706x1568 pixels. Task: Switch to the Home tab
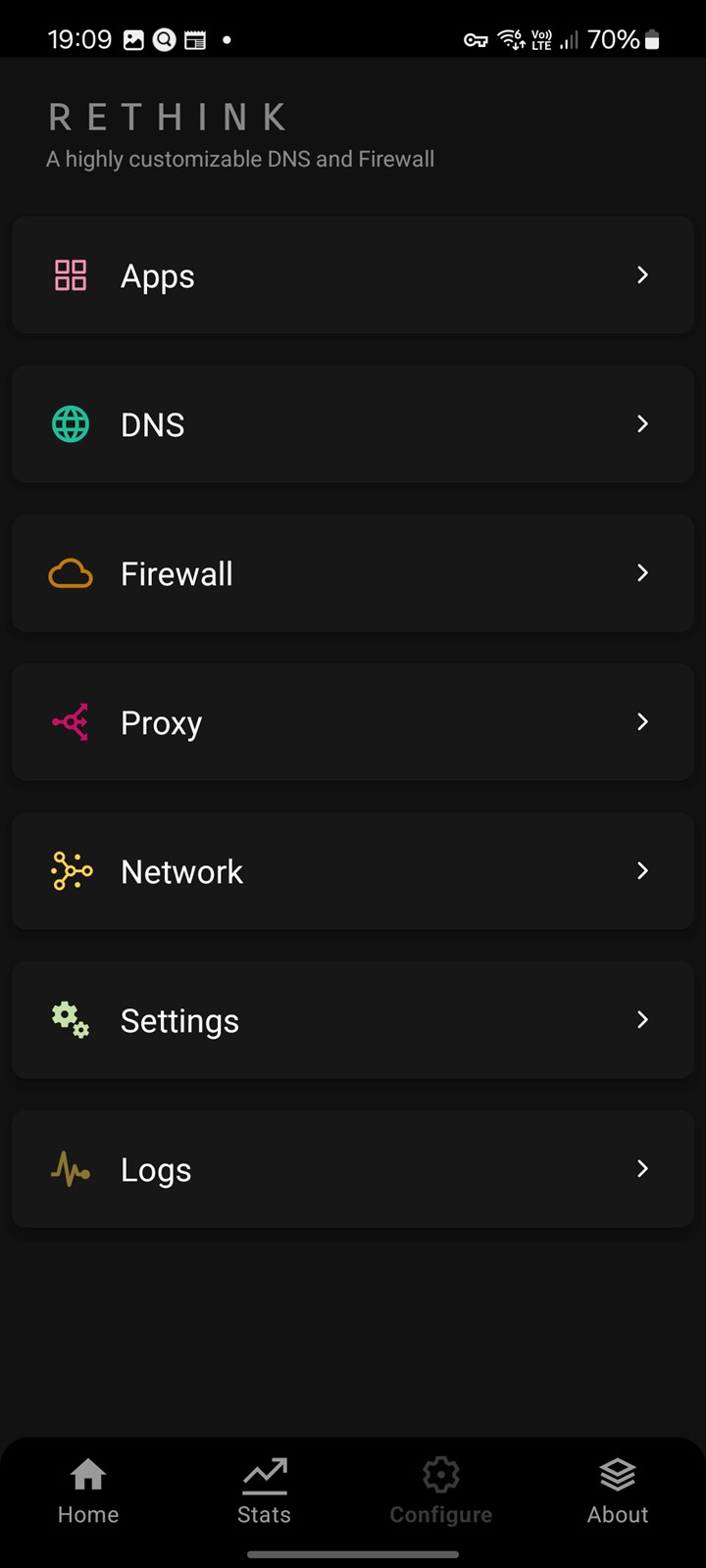click(88, 1492)
